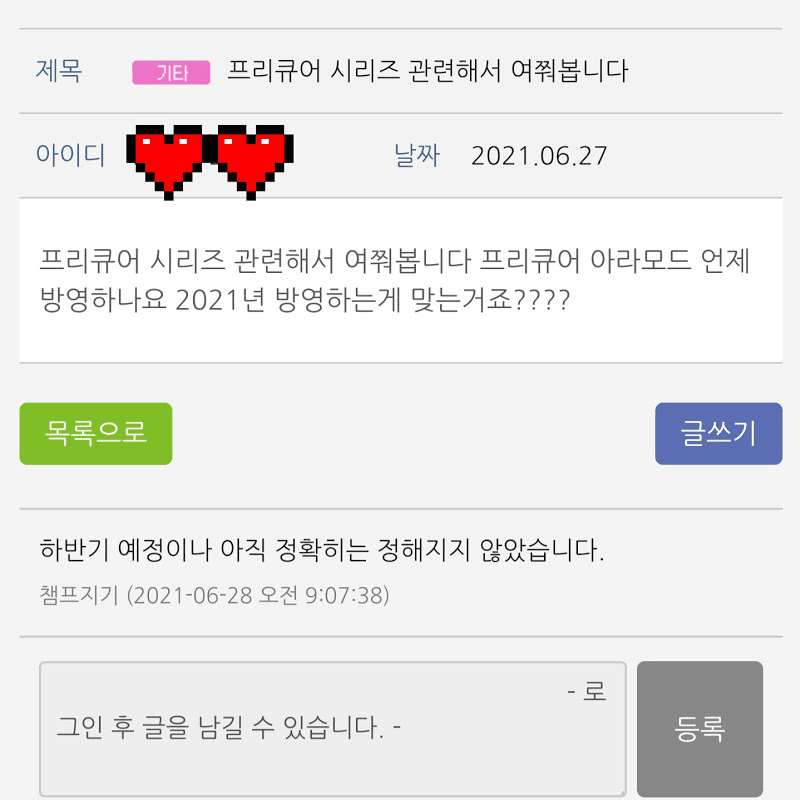This screenshot has width=800, height=800.
Task: Return to the list with 목록으로
Action: tap(96, 433)
